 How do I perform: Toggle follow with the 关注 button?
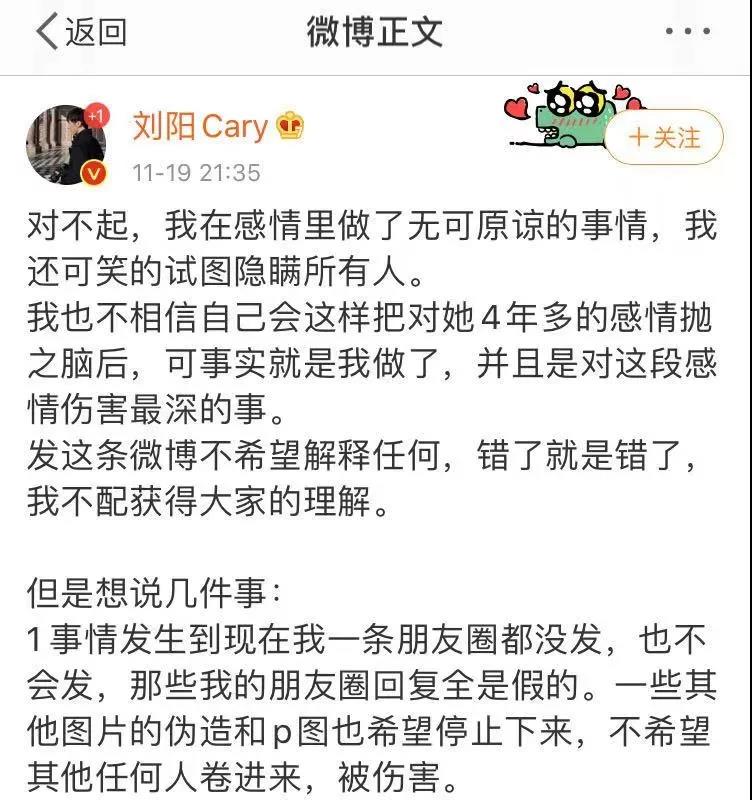coord(667,138)
